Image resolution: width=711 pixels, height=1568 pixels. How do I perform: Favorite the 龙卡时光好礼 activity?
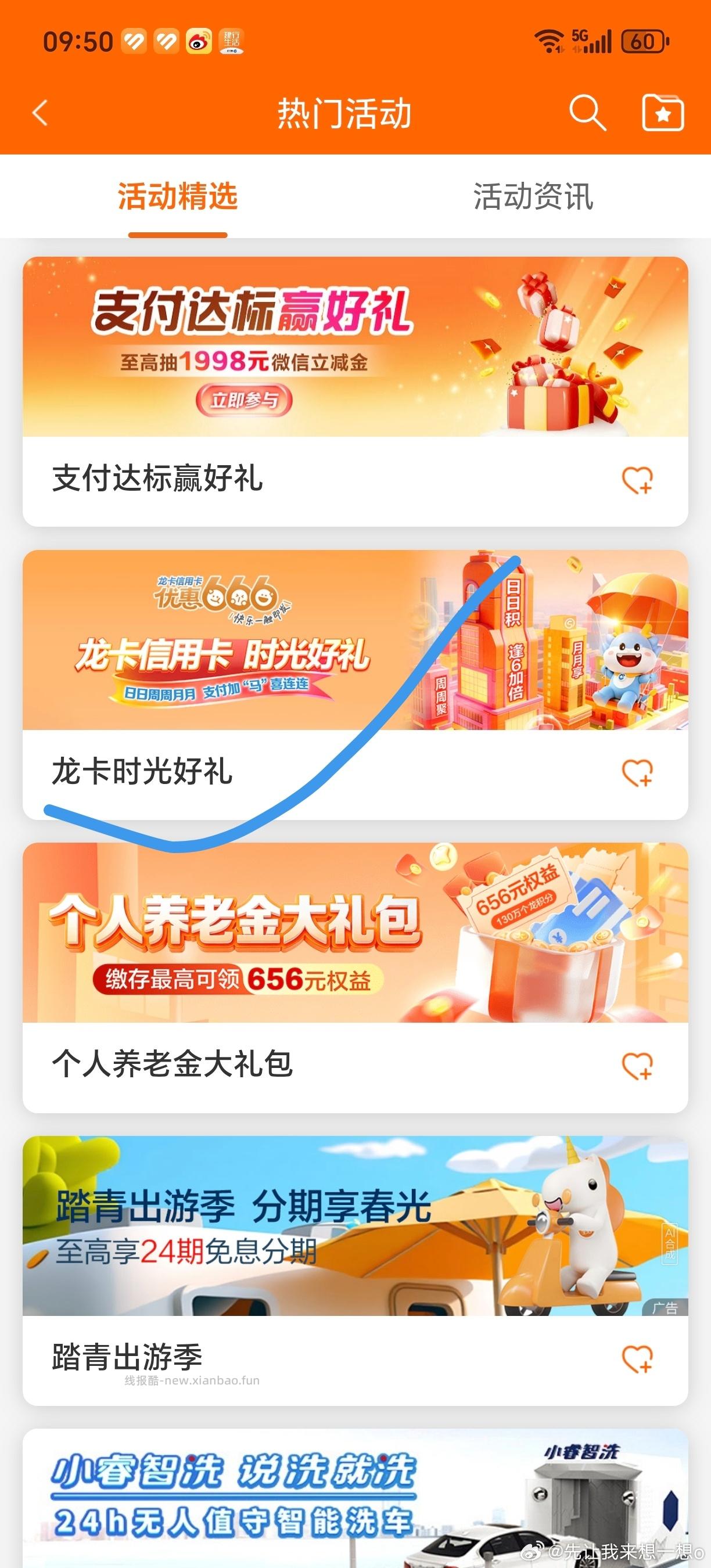tap(637, 773)
